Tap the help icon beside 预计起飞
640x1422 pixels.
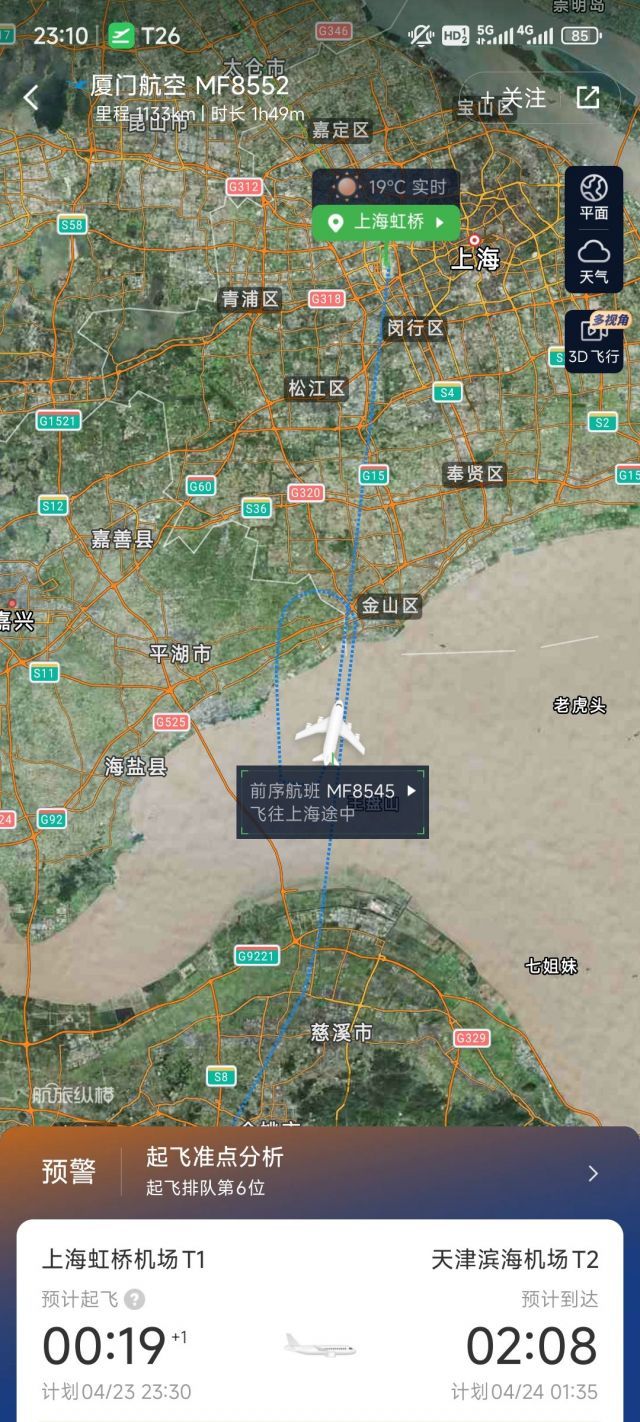pyautogui.click(x=134, y=1299)
